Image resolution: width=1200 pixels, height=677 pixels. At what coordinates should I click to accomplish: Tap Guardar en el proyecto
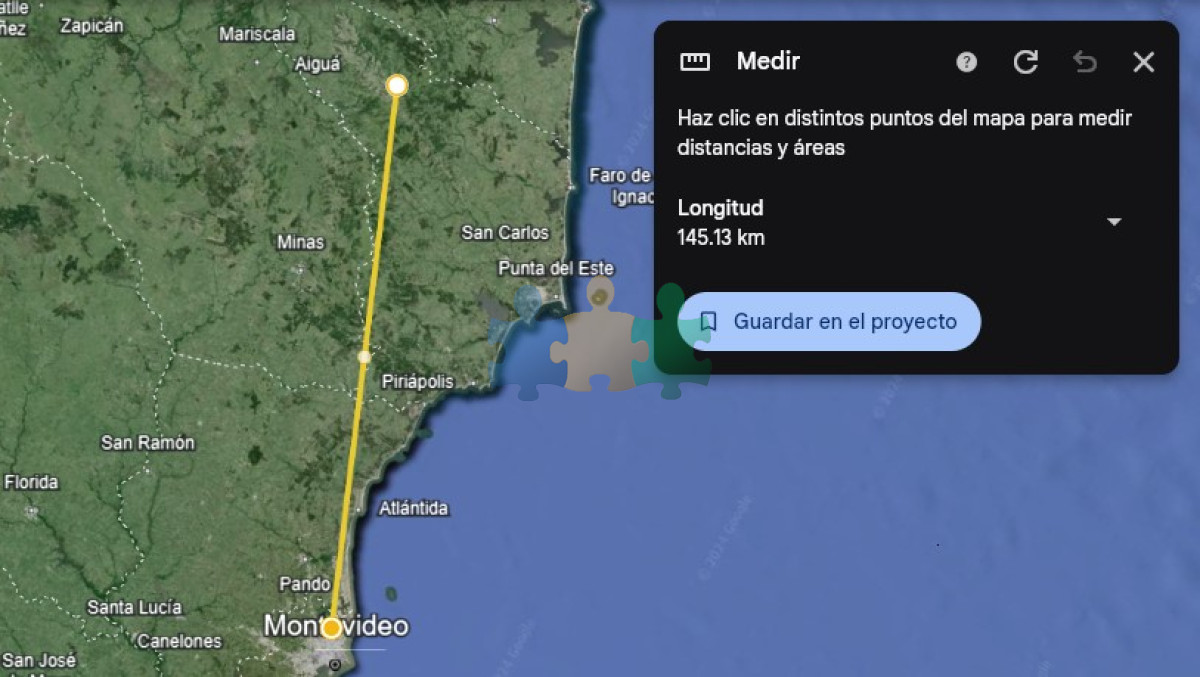(829, 322)
